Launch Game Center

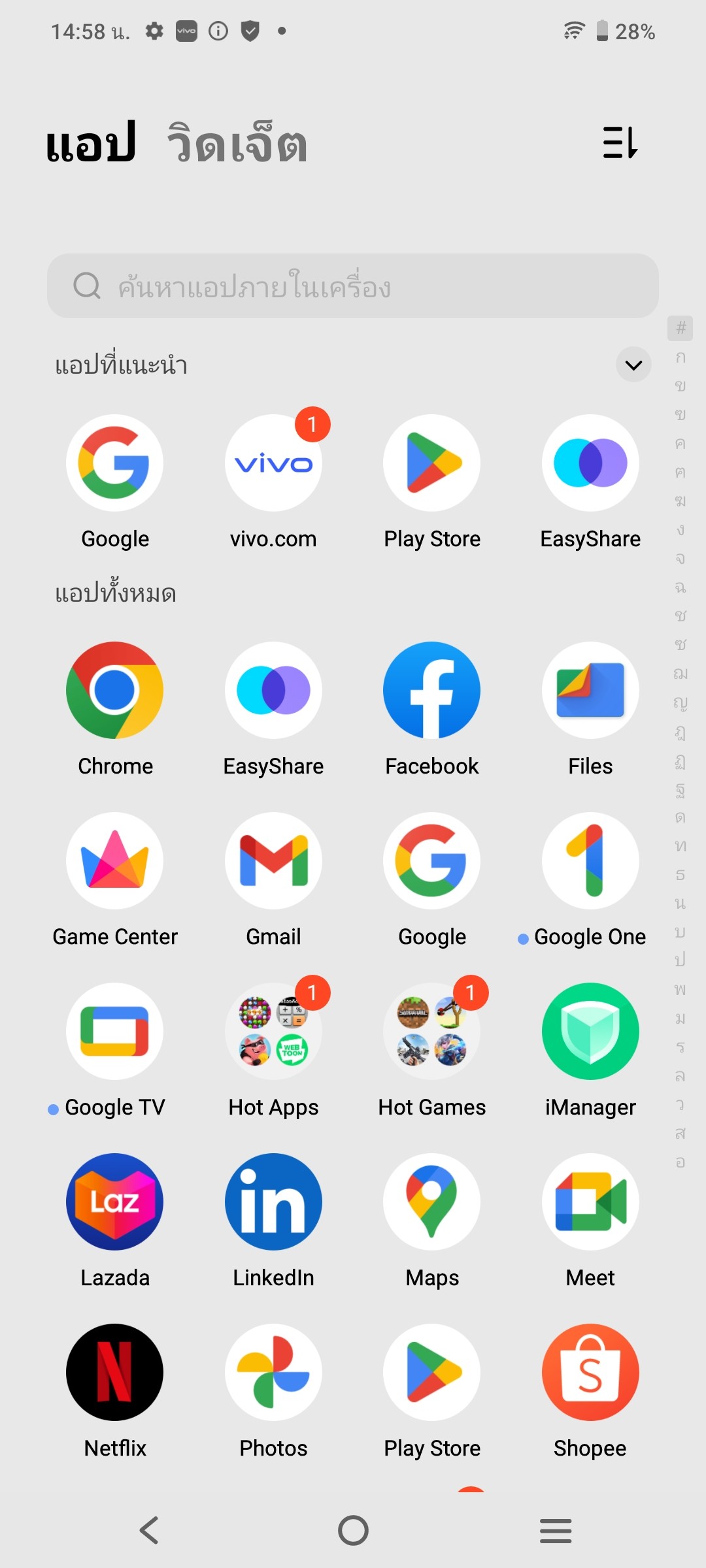pyautogui.click(x=115, y=861)
